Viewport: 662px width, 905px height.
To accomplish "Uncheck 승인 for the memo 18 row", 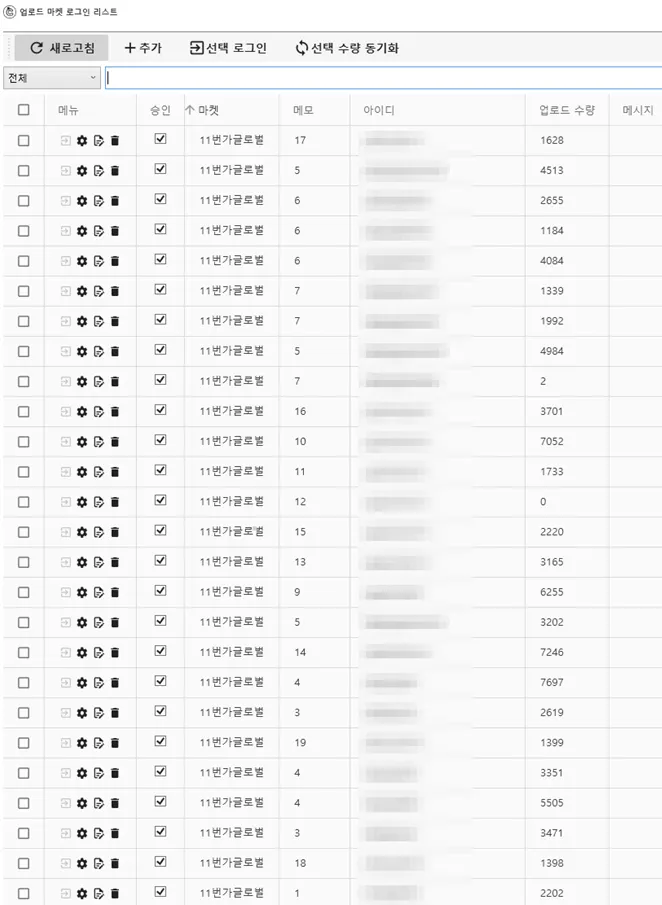I will 160,861.
